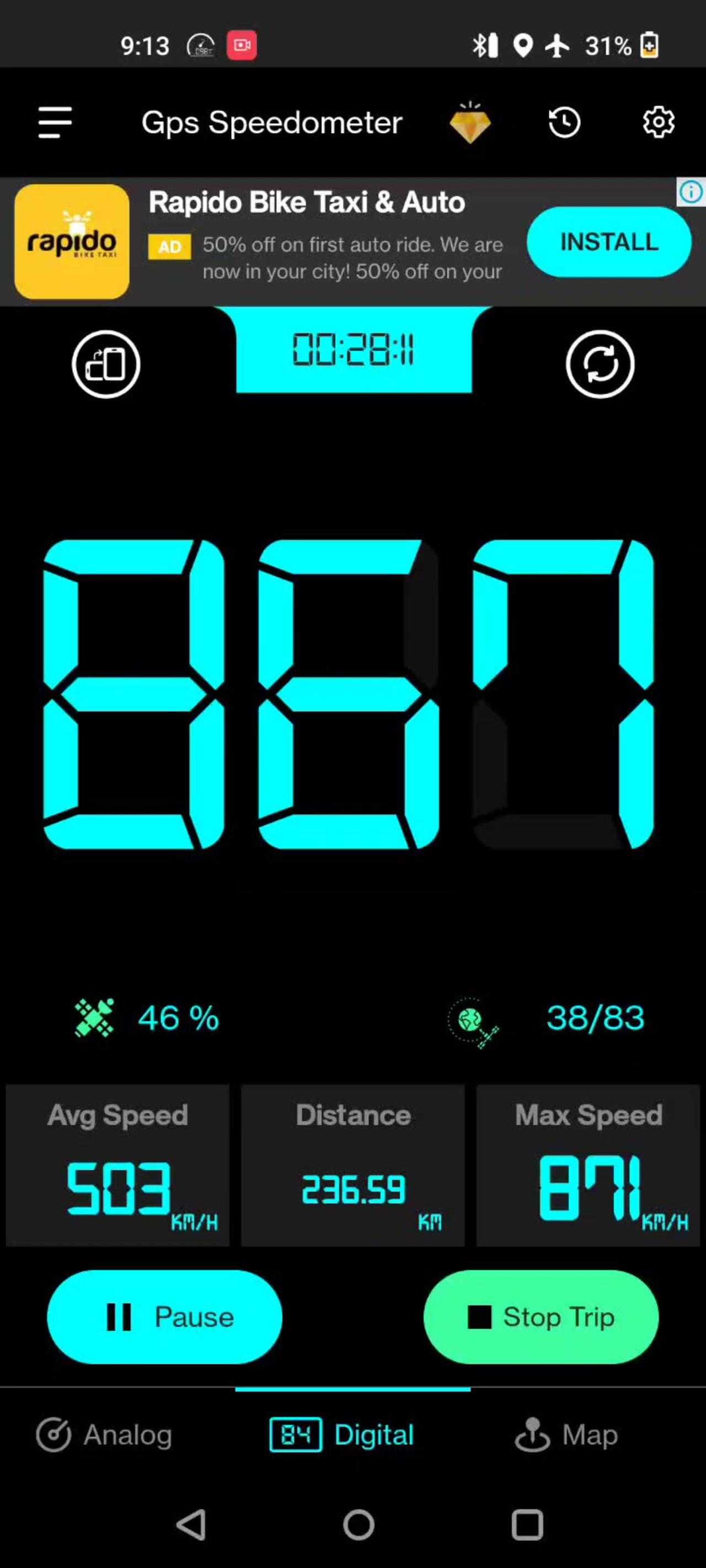Tap the globe satellites counter icon
Screen dimensions: 706x1568
[471, 1022]
